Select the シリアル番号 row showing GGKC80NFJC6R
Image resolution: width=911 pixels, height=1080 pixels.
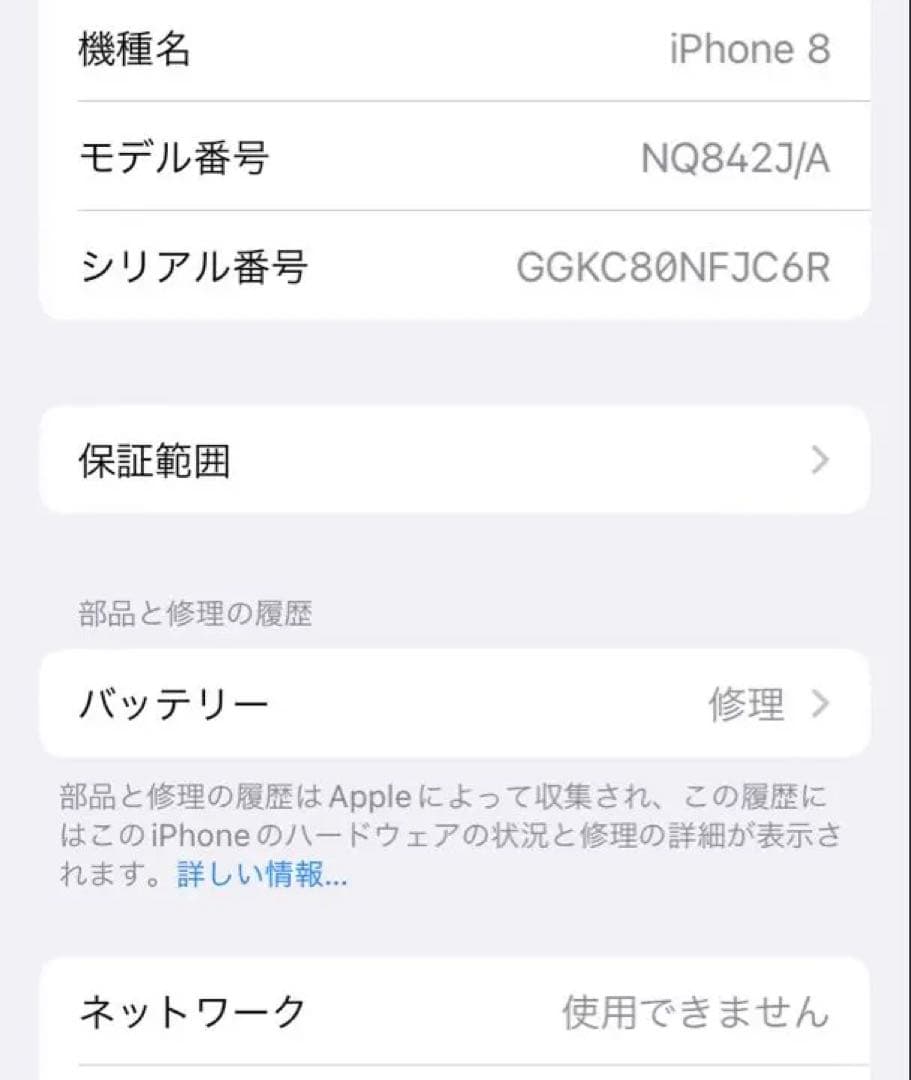[455, 266]
